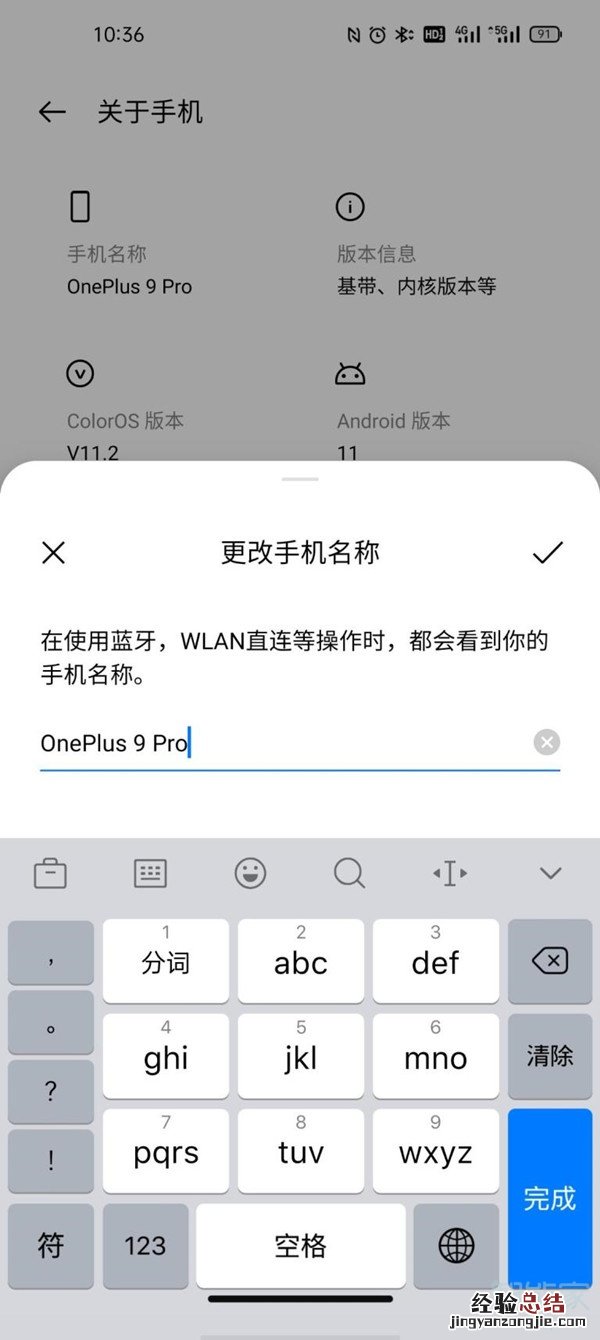Tap the 空格 space key
Screen dimensions: 600x1340
(x=300, y=1246)
